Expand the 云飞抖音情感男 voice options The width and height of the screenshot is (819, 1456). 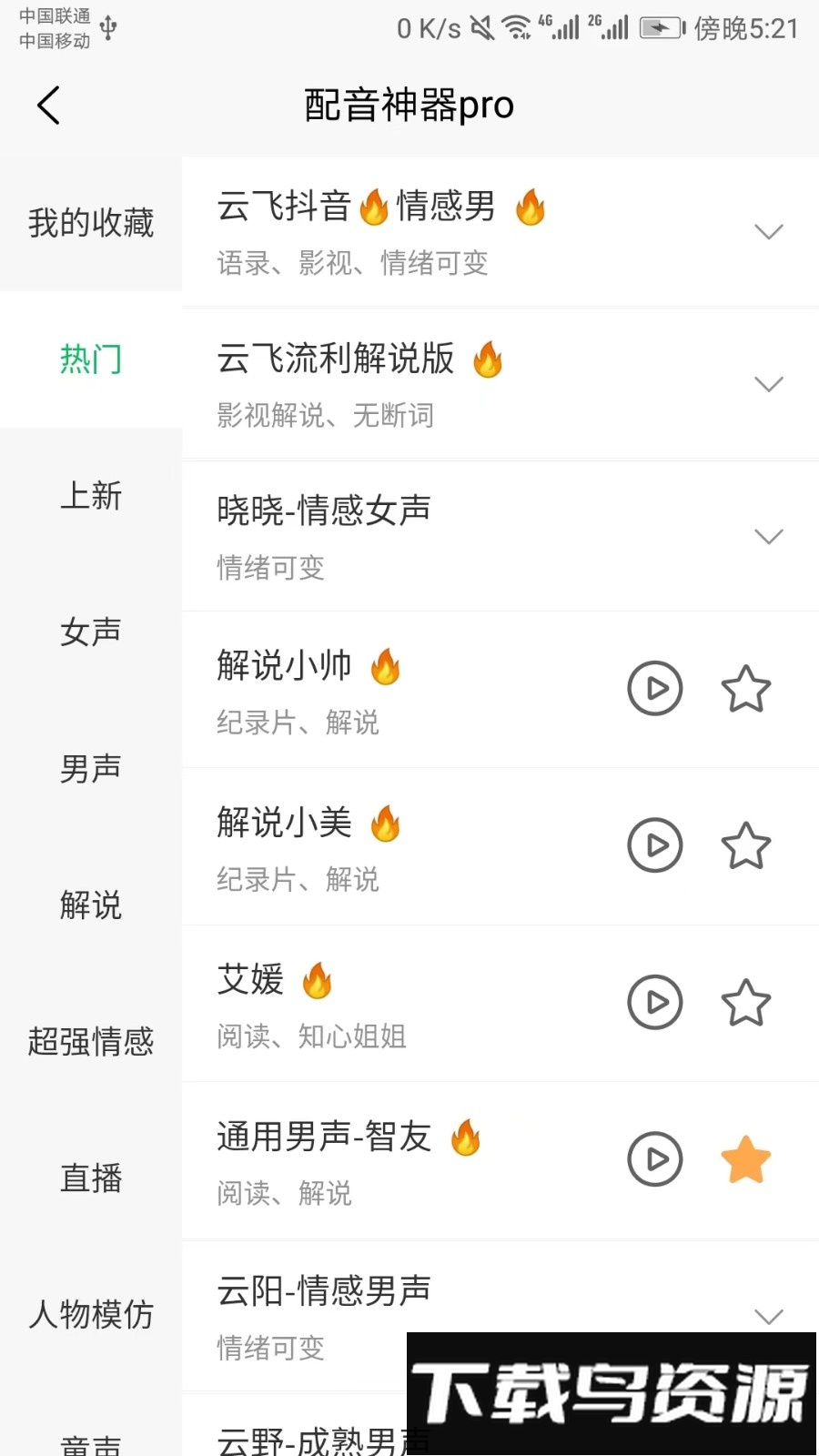click(769, 232)
